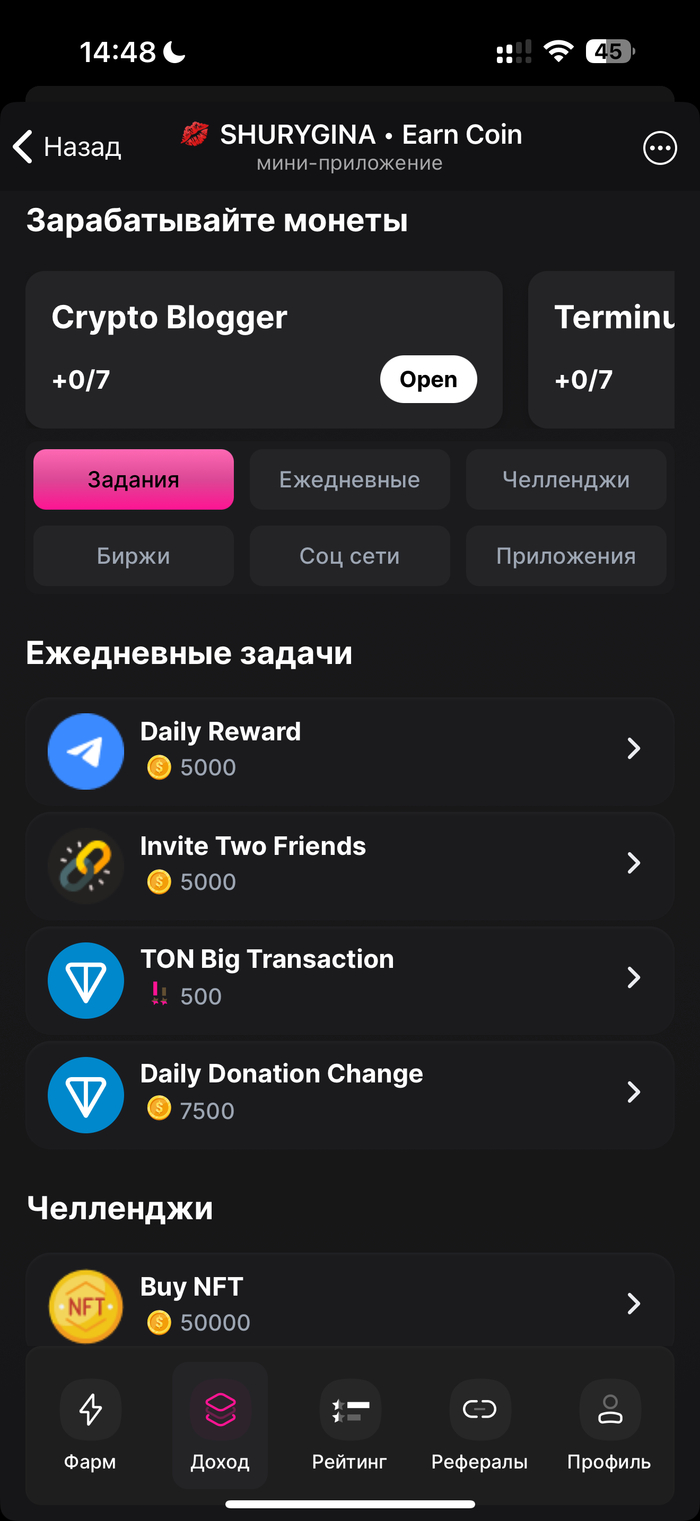This screenshot has width=700, height=1521.
Task: Open the Daily Reward task
Action: coord(350,751)
